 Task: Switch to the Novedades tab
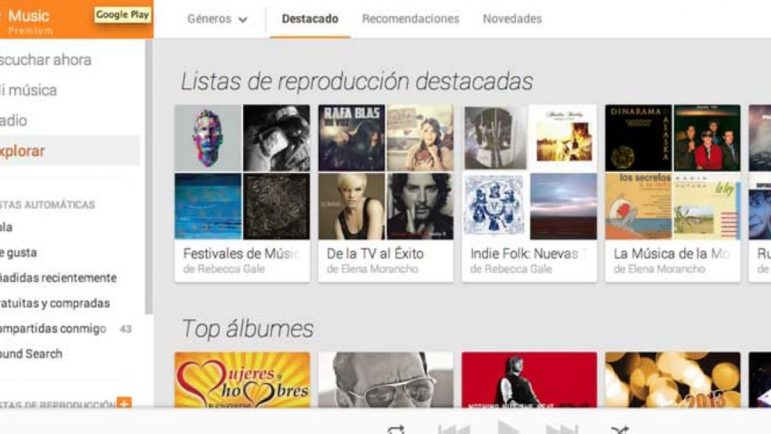click(x=512, y=19)
